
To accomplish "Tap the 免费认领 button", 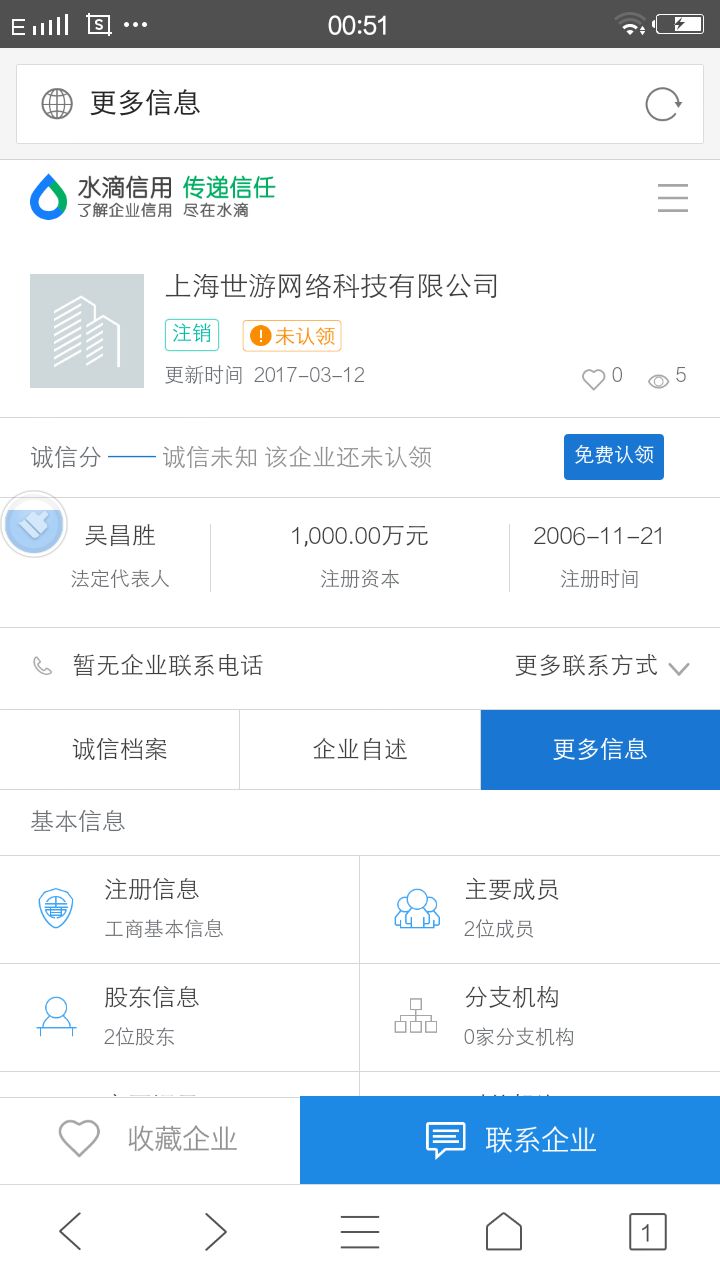I will tap(614, 456).
